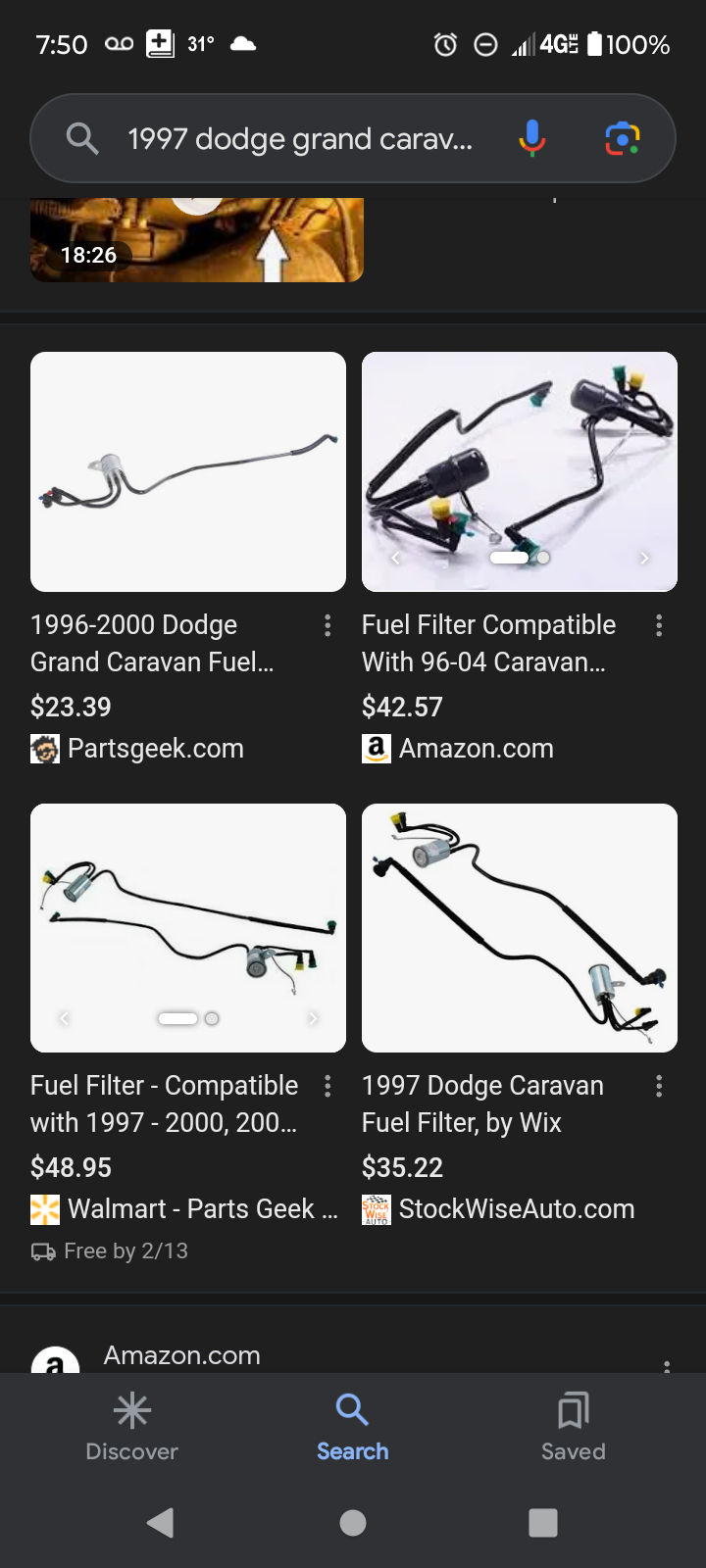706x1568 pixels.
Task: Open Google Lens camera search
Action: pos(622,139)
